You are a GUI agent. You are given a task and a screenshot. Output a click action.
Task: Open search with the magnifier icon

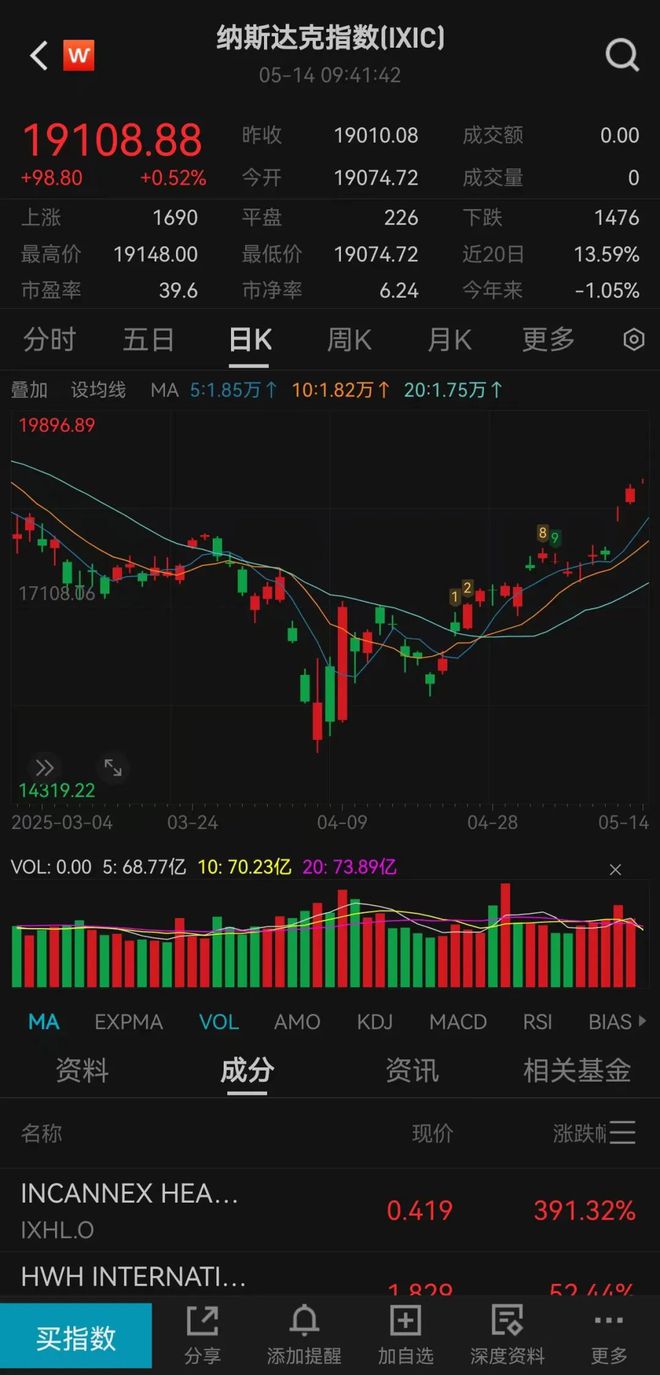[x=622, y=55]
